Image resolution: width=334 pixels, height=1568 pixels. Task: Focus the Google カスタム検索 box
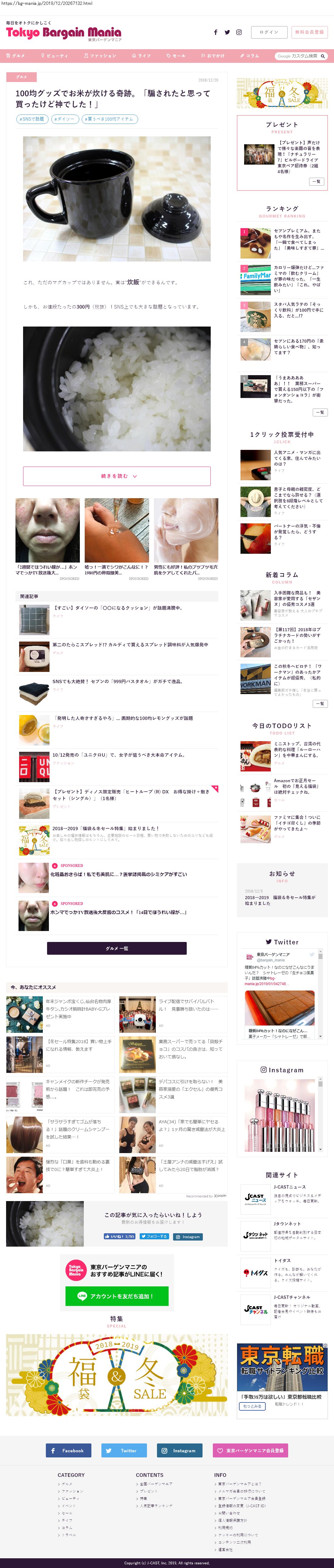click(x=298, y=56)
